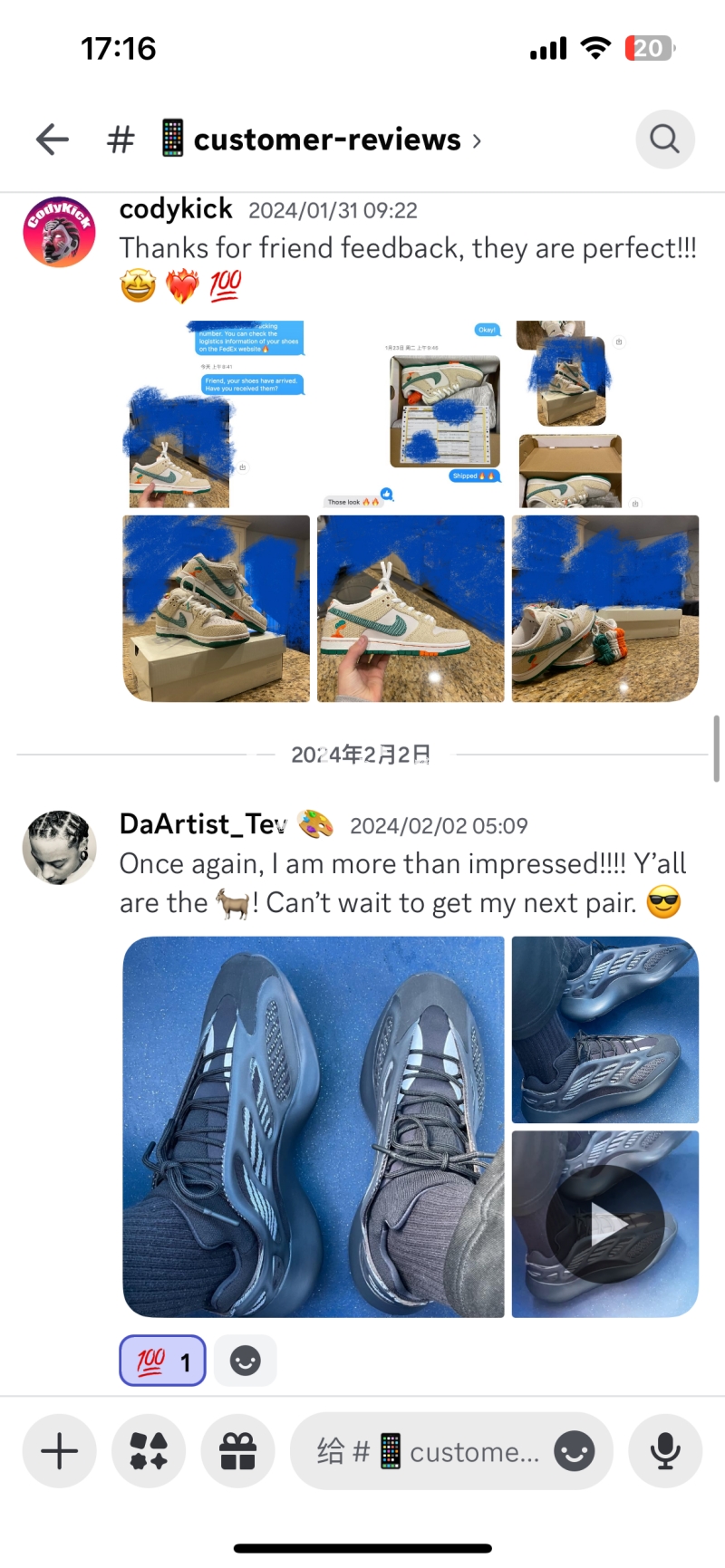Image resolution: width=725 pixels, height=1568 pixels.
Task: Open DaArtist_Tev's side-view shoe photo
Action: pyautogui.click(x=605, y=1030)
